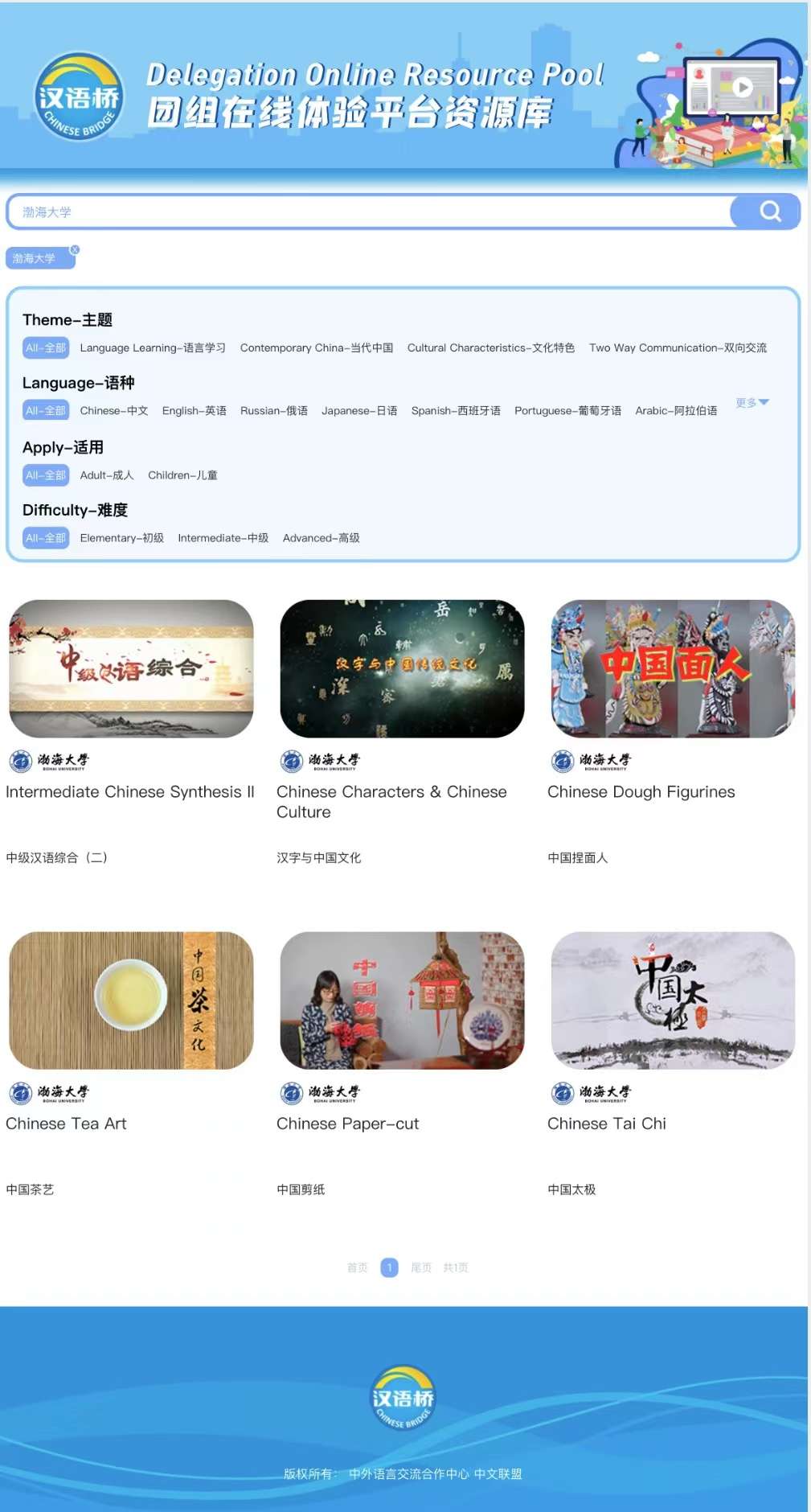The width and height of the screenshot is (811, 1512).
Task: Focus the 渤海大学 search field
Action: click(370, 212)
